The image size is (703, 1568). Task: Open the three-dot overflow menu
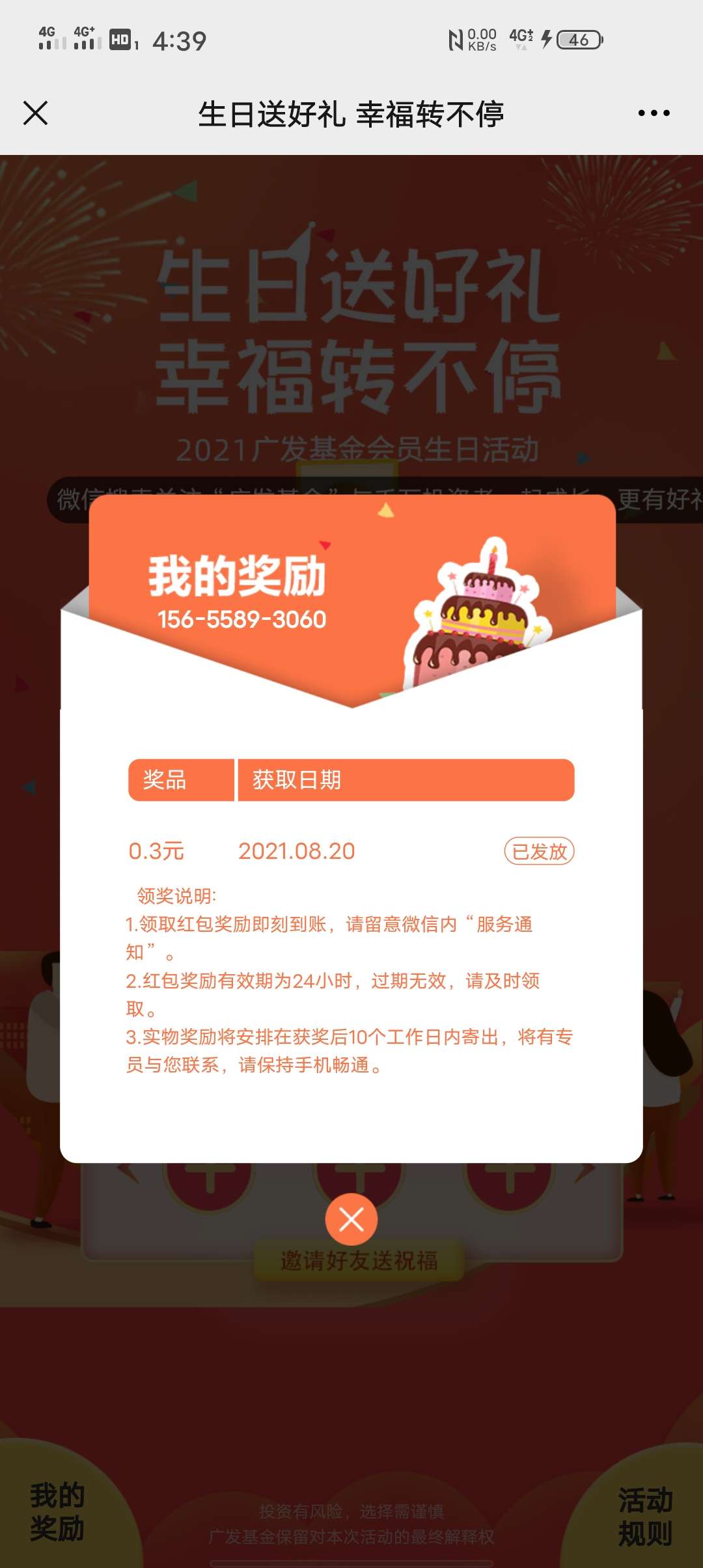coord(654,113)
